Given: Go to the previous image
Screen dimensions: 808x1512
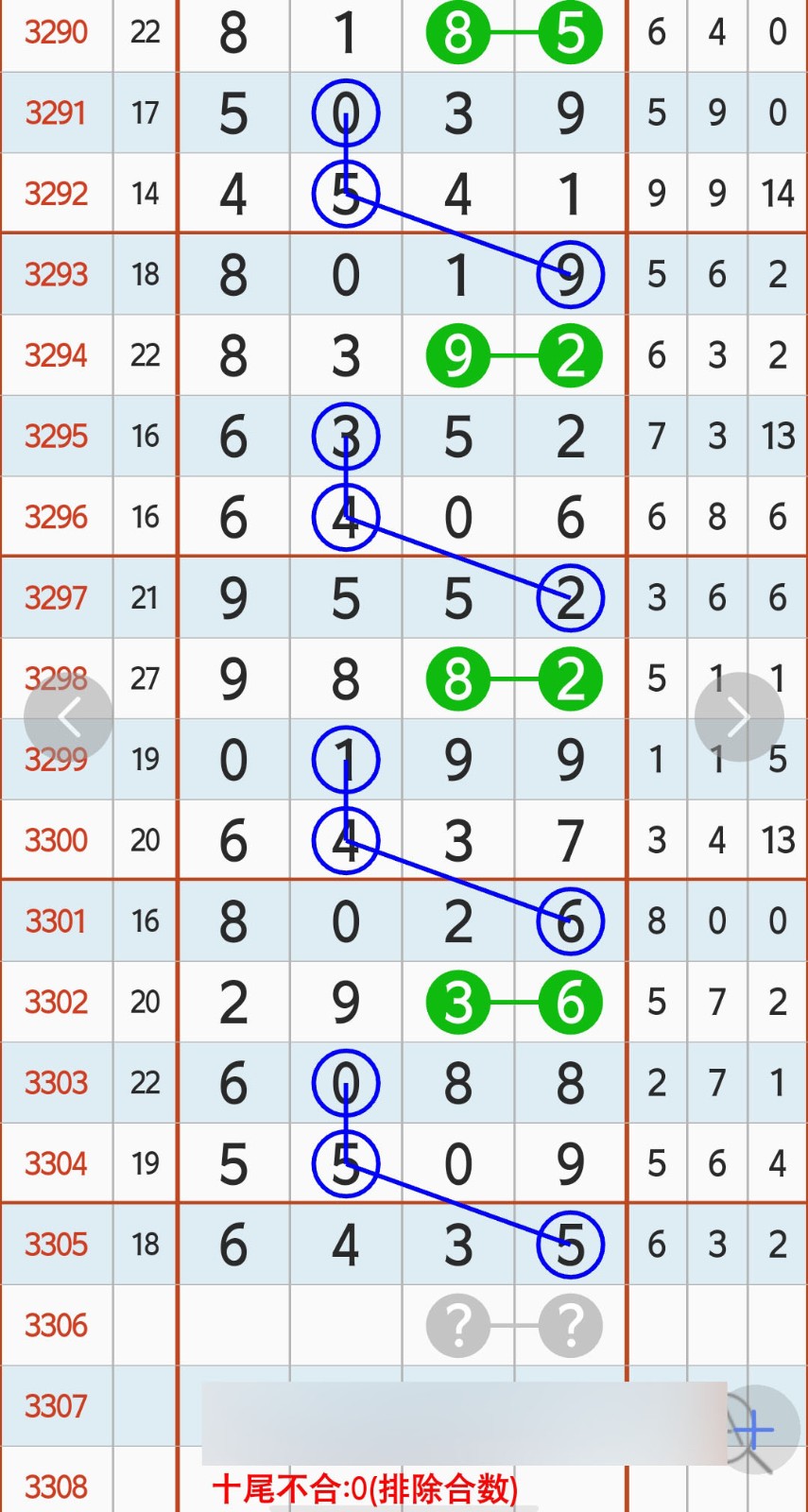Looking at the screenshot, I should point(68,717).
